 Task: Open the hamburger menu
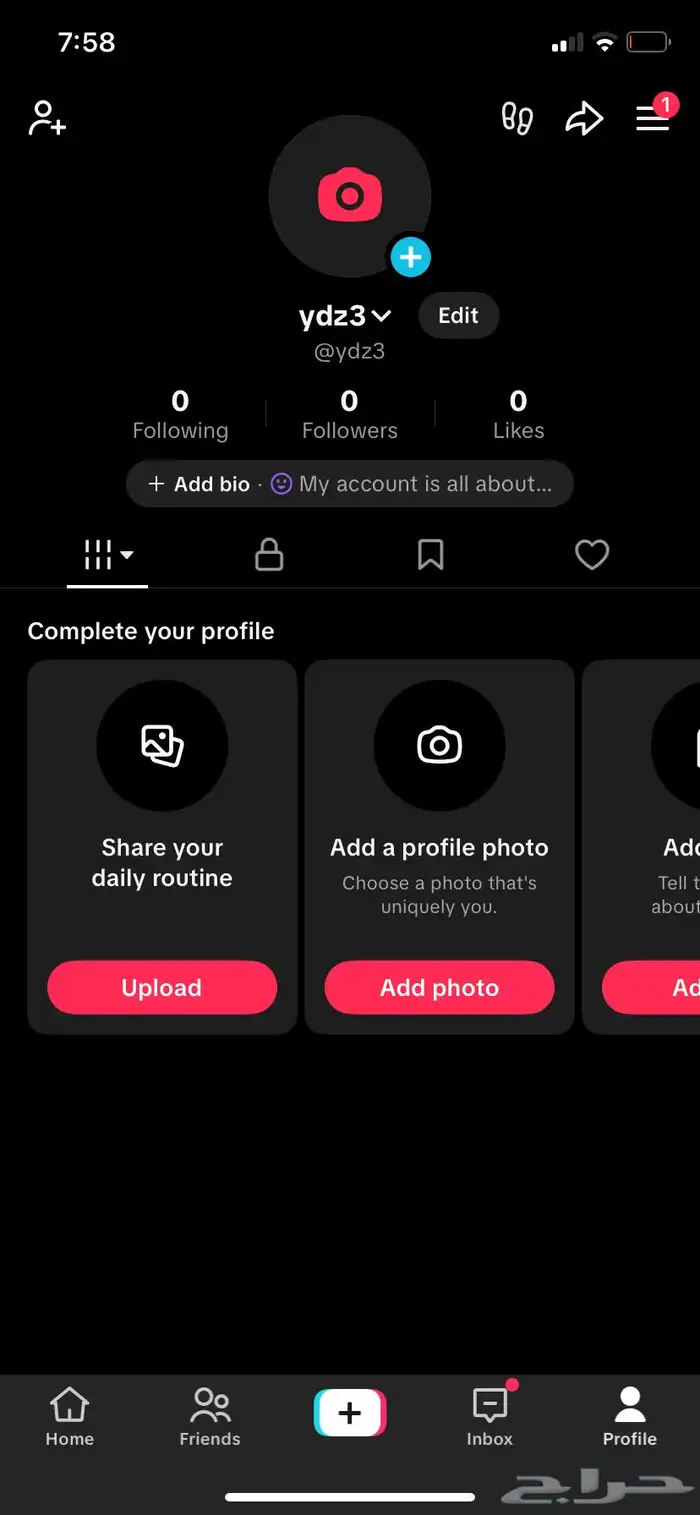(x=653, y=118)
